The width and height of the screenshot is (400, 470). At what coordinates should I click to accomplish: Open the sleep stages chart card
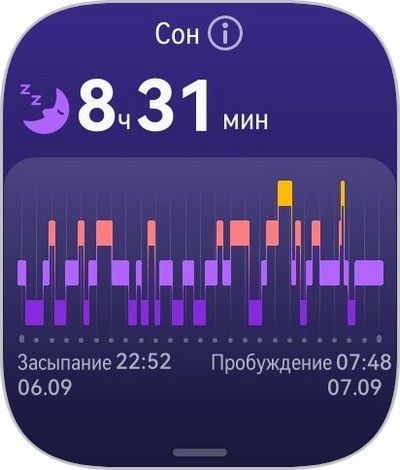200,253
